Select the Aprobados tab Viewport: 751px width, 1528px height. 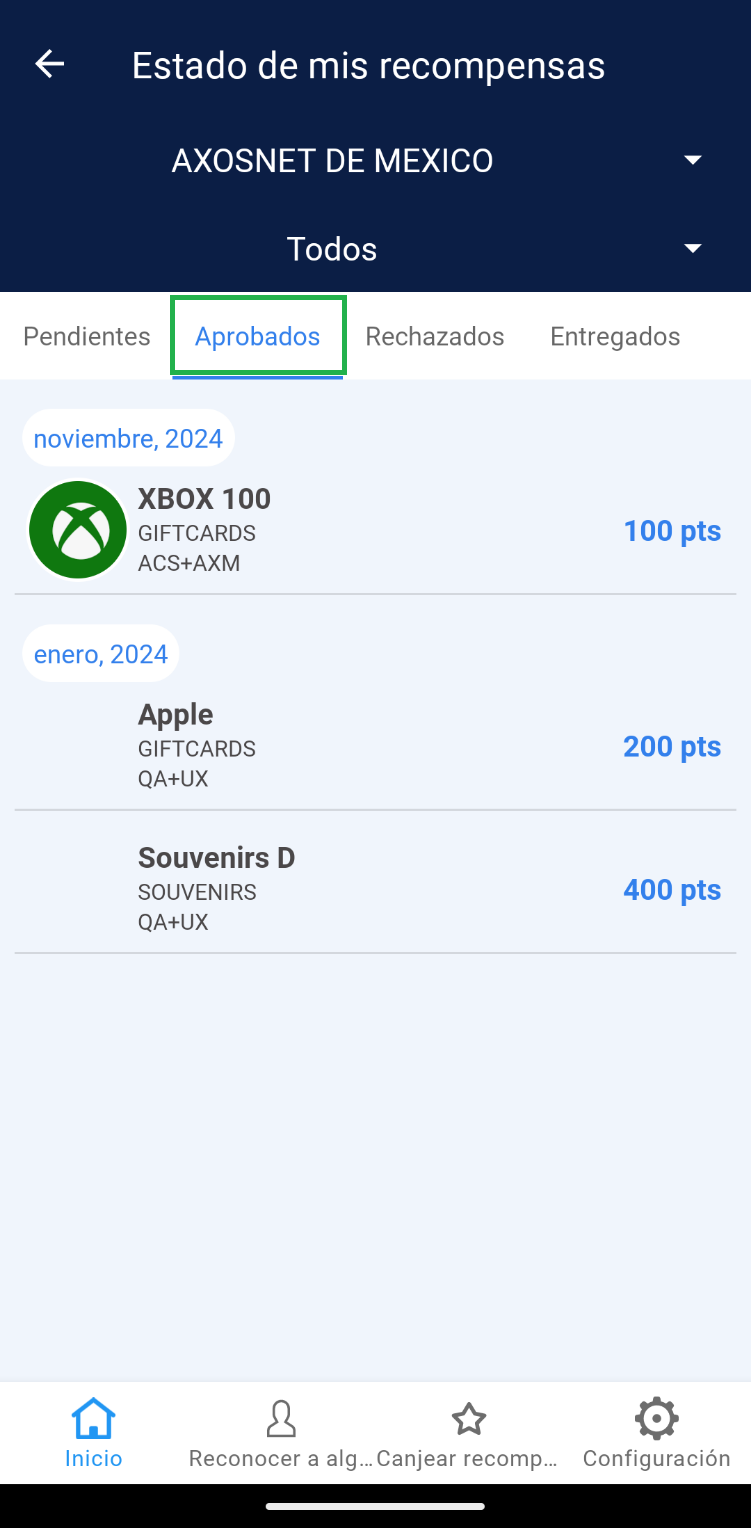[258, 337]
